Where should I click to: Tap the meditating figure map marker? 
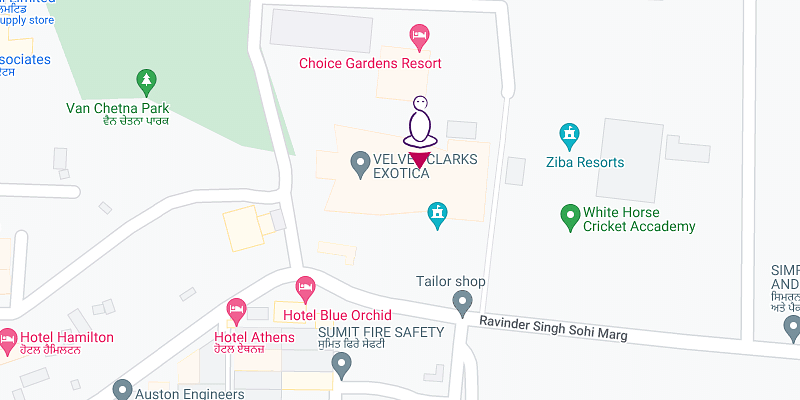[421, 125]
